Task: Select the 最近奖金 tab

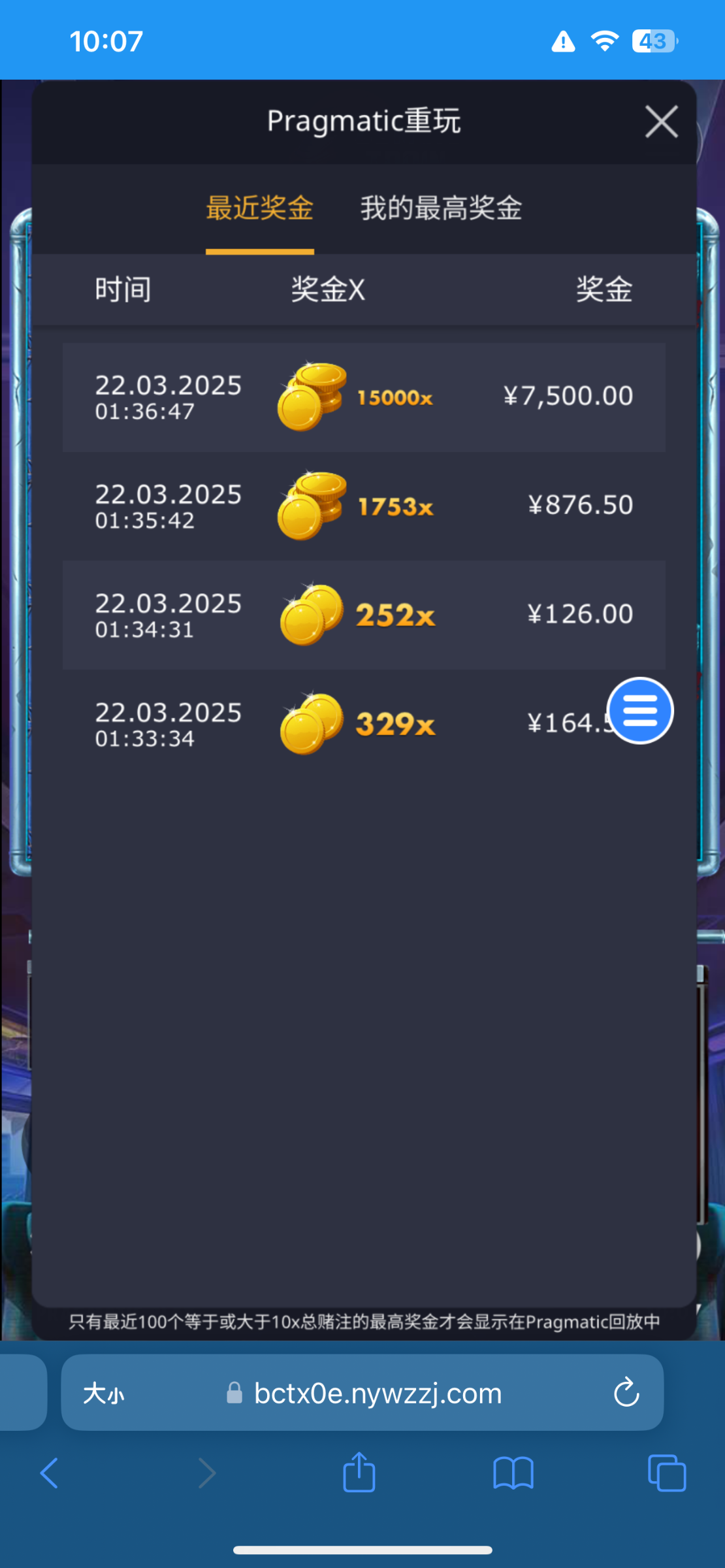Action: pyautogui.click(x=259, y=208)
